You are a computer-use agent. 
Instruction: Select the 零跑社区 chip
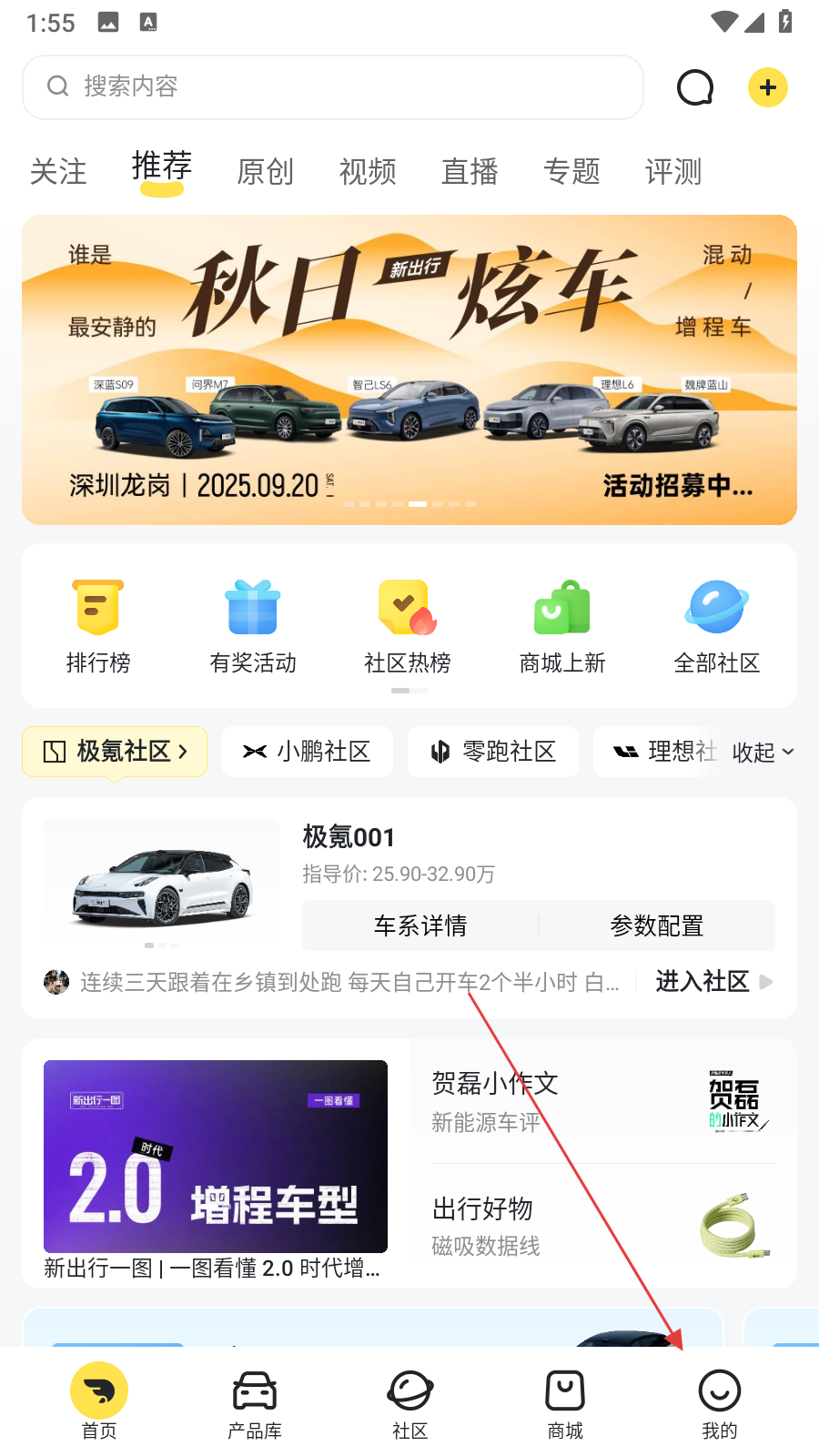click(x=493, y=752)
